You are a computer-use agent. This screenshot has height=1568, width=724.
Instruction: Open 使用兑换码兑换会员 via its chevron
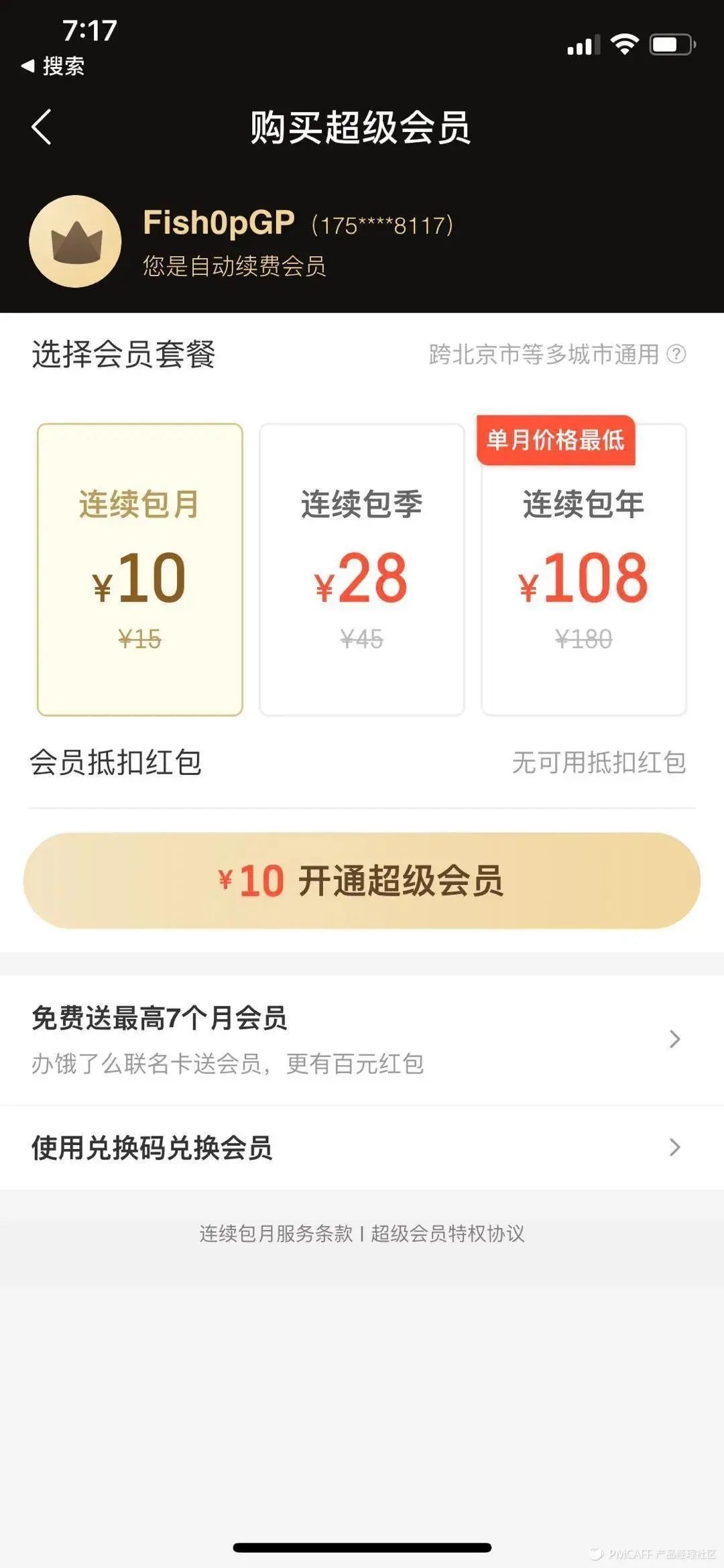pyautogui.click(x=674, y=1148)
